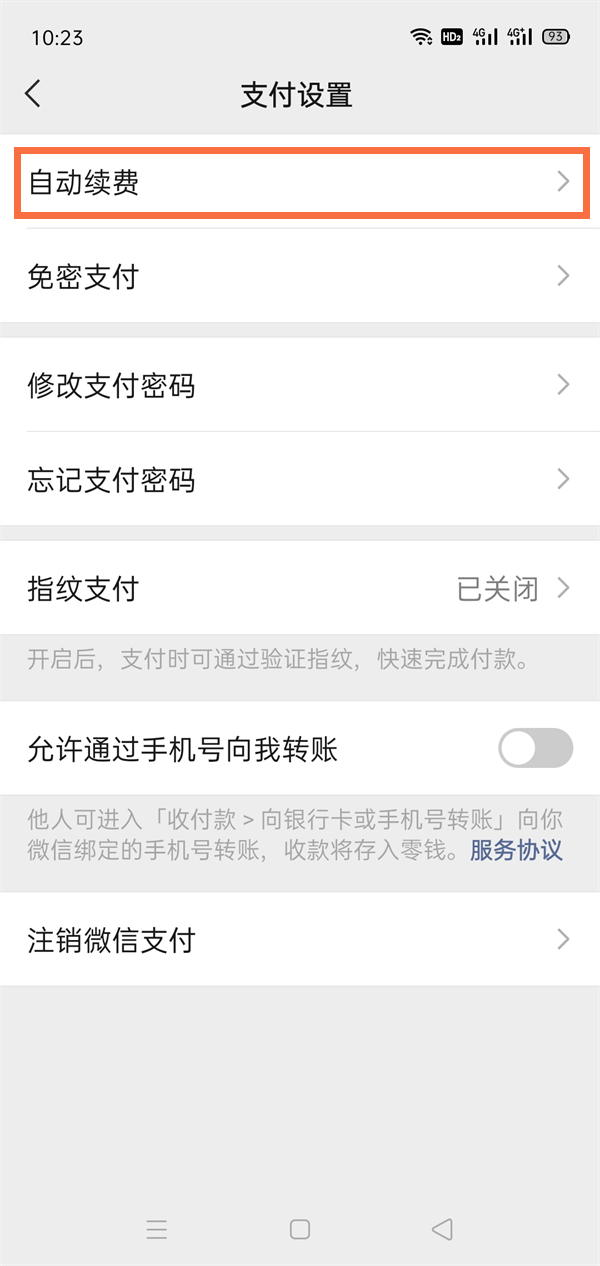
Task: Open 注销微信支付
Action: [x=300, y=939]
